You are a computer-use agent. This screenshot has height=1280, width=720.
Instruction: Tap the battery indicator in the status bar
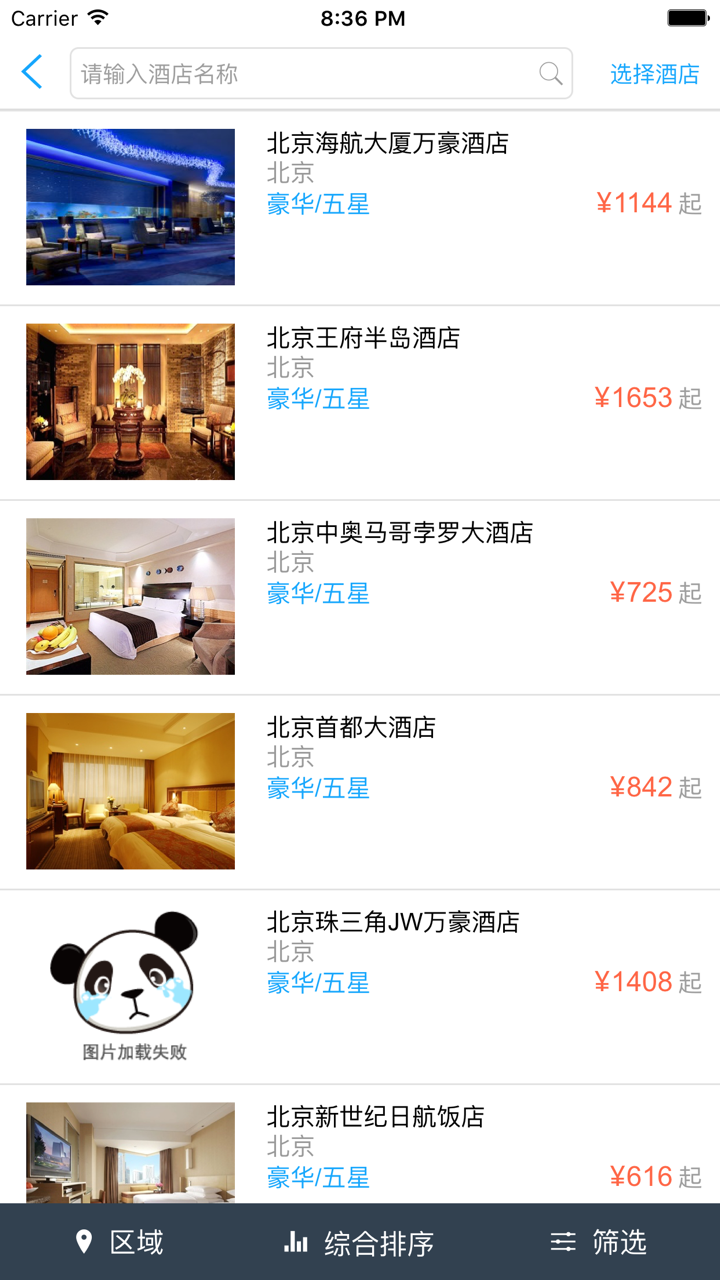pos(686,16)
